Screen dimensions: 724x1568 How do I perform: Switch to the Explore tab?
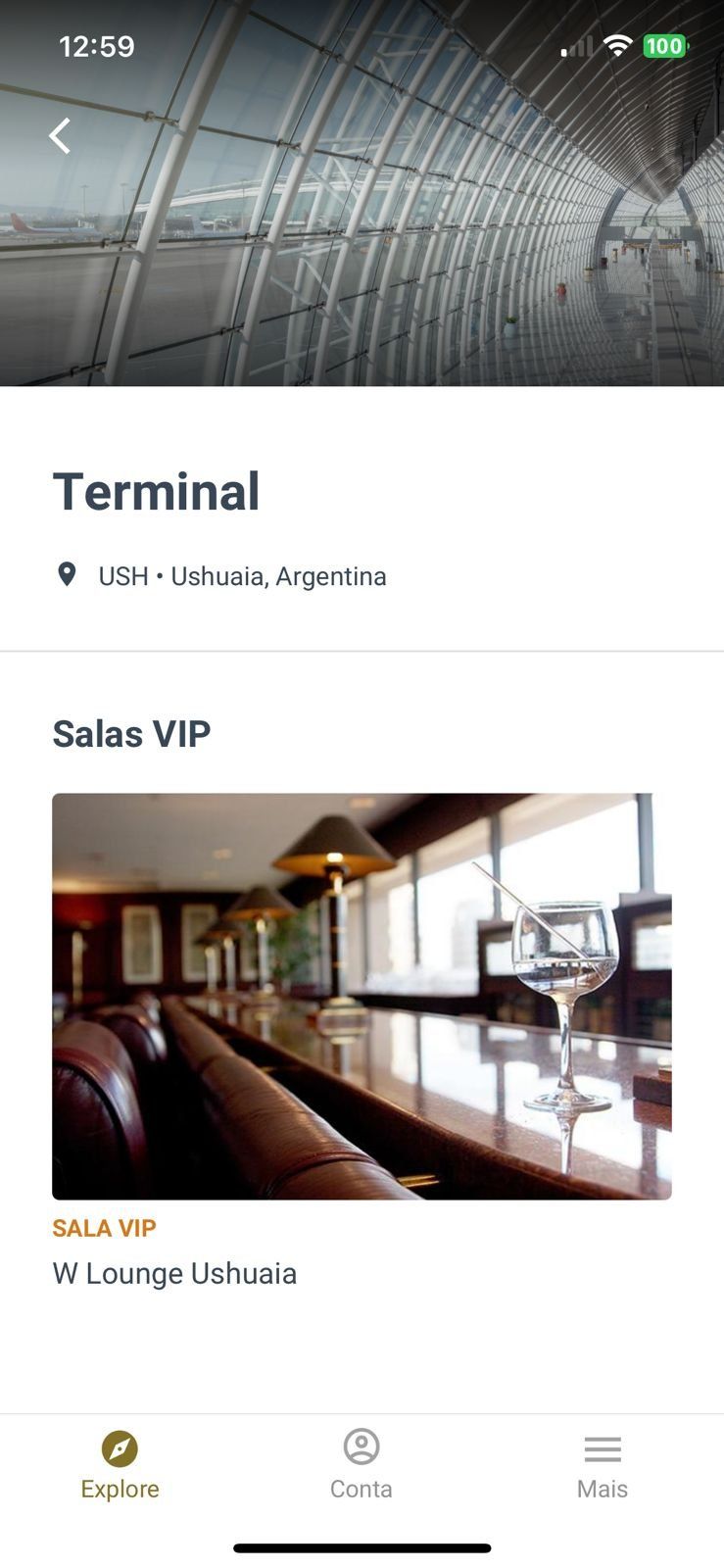click(x=120, y=1465)
